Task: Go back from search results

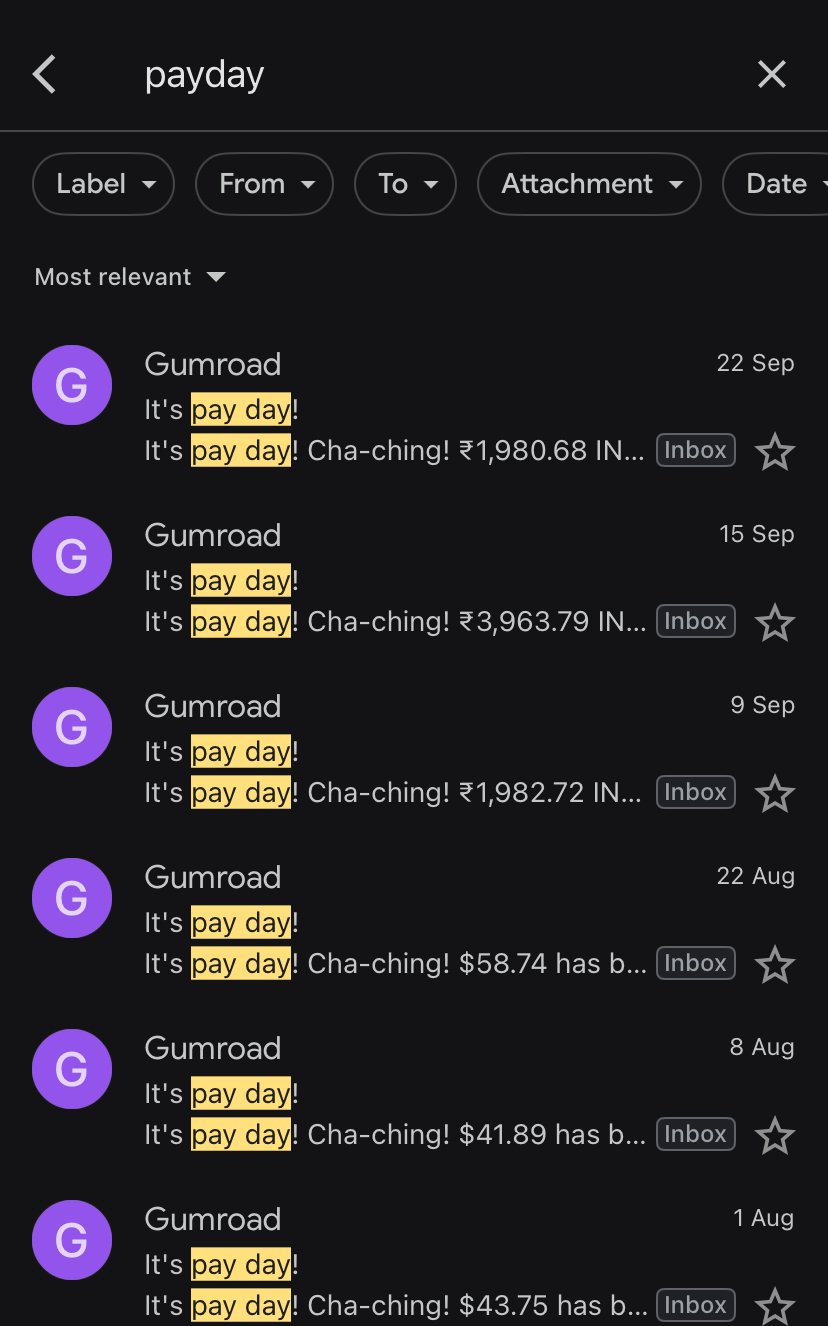Action: click(x=44, y=75)
